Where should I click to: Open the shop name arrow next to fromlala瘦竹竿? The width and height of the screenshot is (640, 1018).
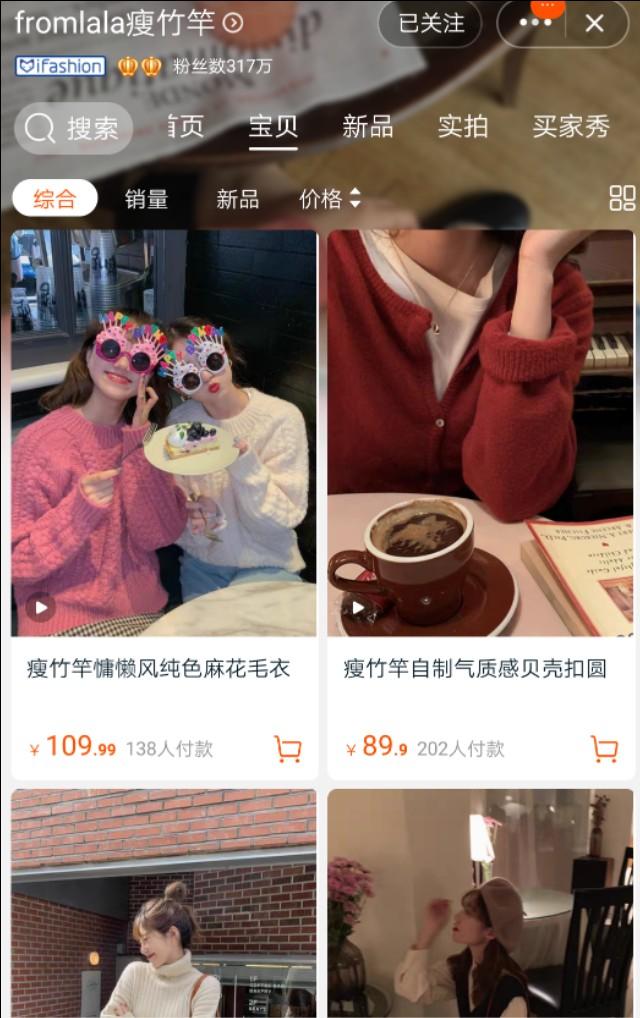click(233, 23)
